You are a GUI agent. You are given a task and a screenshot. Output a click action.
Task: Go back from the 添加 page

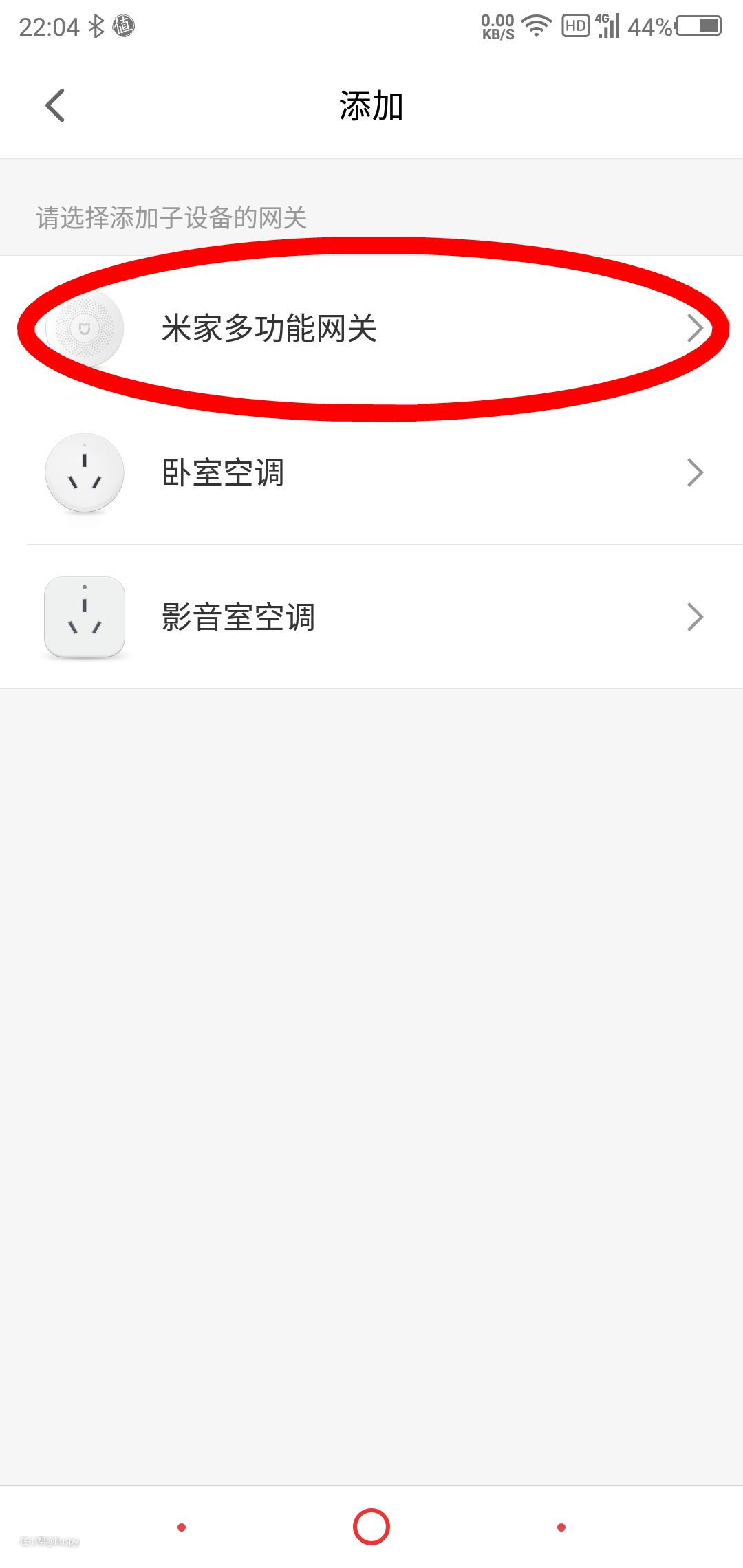click(x=55, y=106)
